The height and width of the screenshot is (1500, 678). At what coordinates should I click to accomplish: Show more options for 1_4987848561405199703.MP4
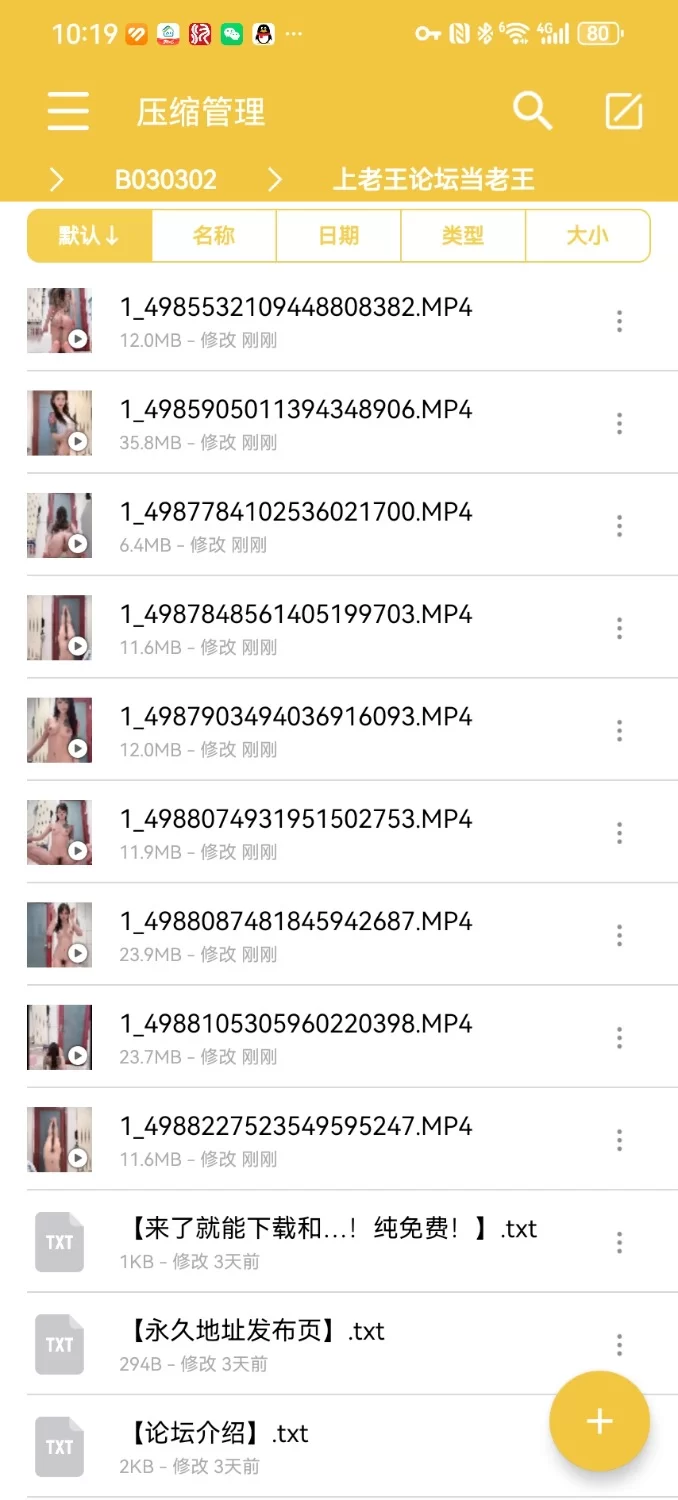tap(620, 628)
